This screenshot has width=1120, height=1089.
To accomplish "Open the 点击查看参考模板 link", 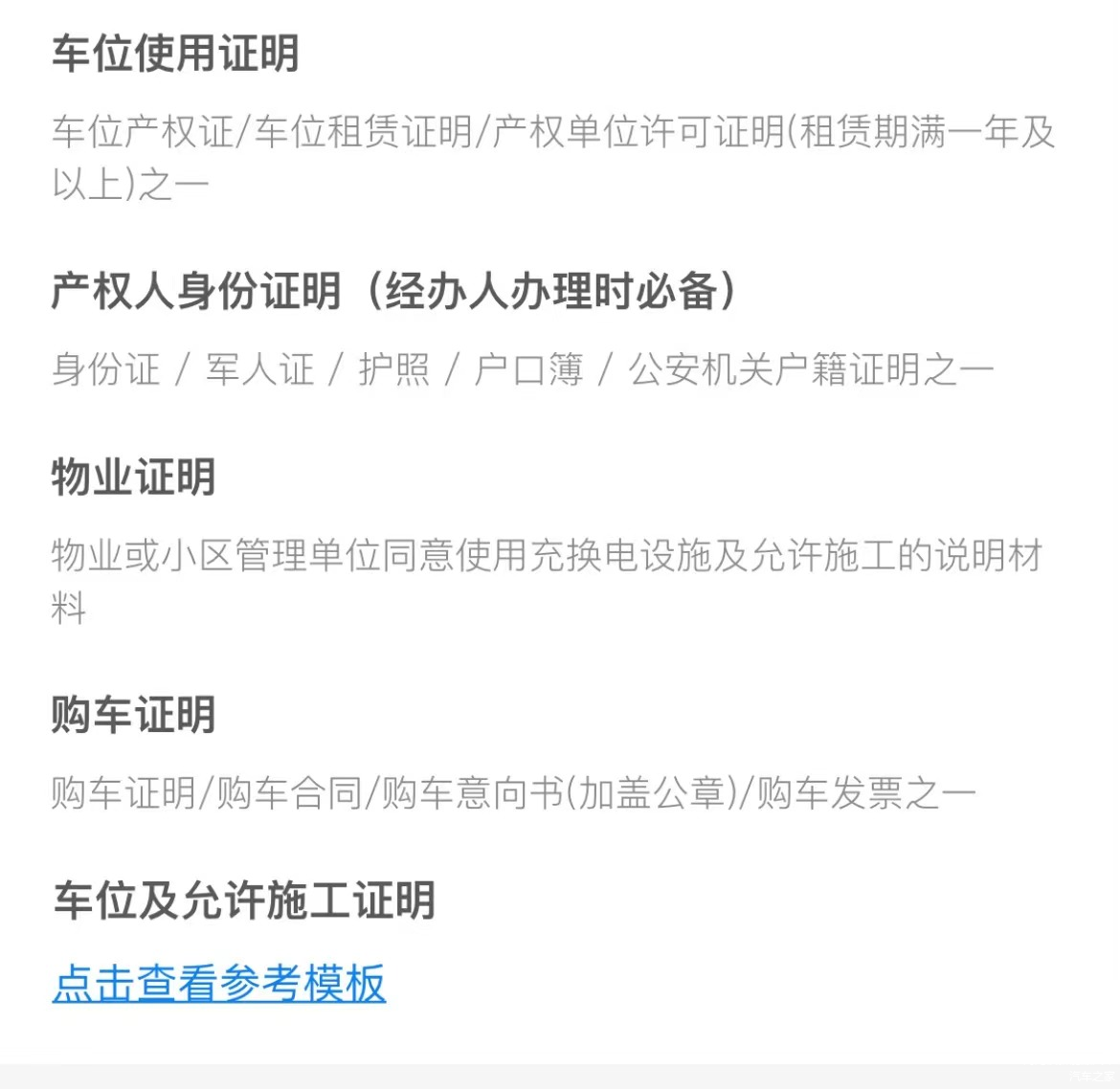I will (219, 983).
